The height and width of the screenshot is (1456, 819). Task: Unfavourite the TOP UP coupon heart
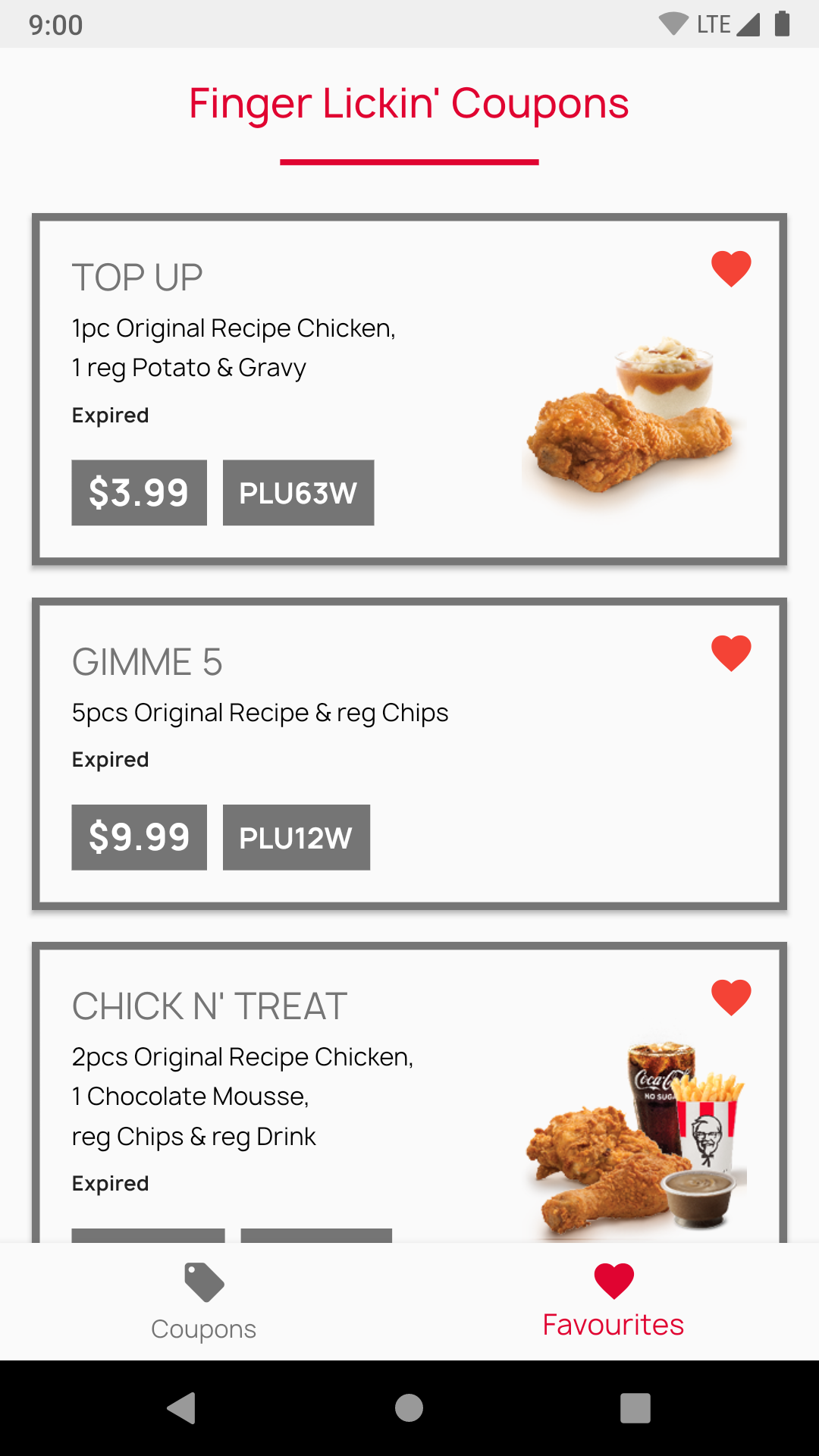[731, 268]
